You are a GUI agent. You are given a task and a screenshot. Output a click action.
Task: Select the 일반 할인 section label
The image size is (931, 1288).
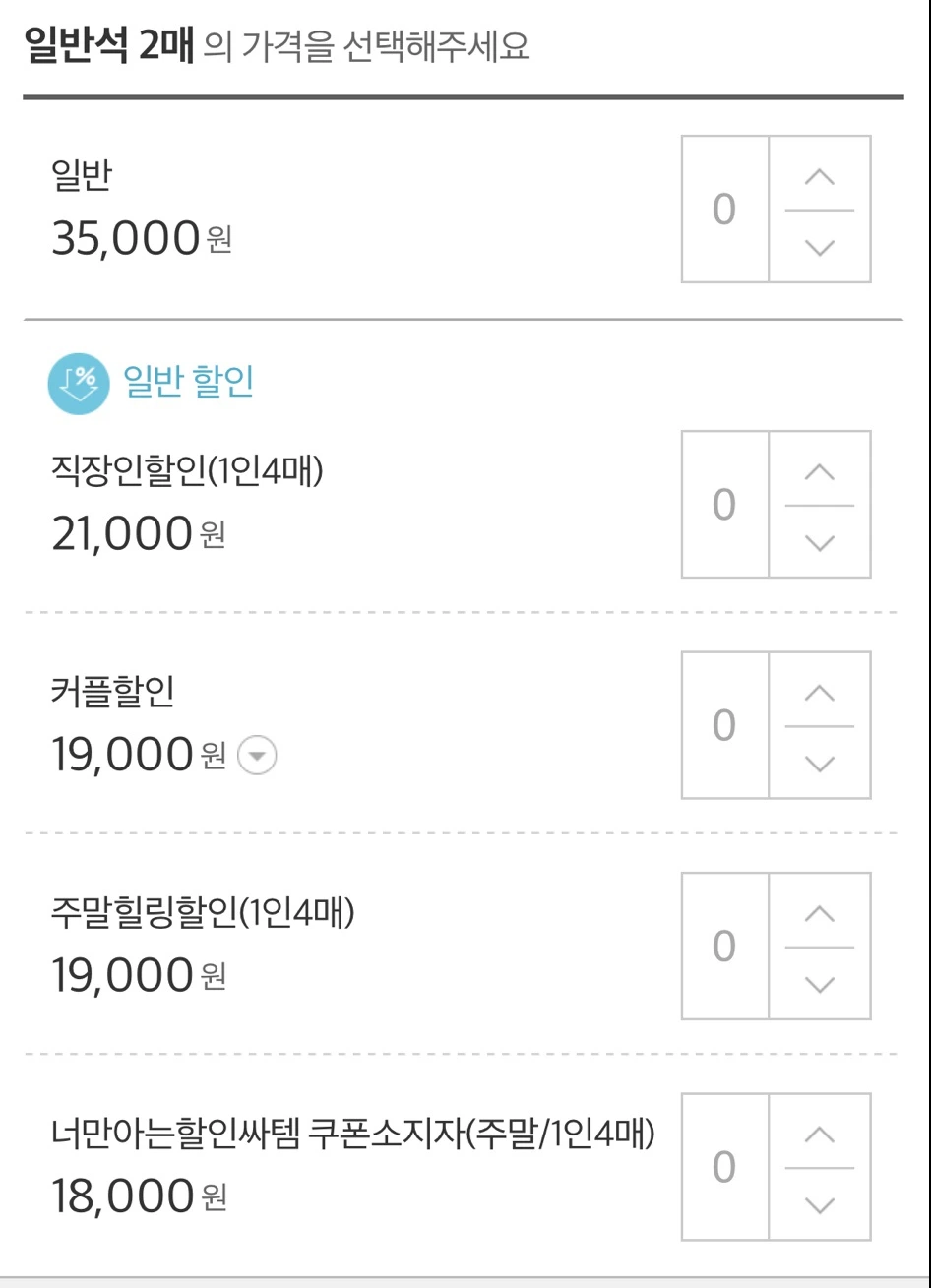click(x=187, y=383)
